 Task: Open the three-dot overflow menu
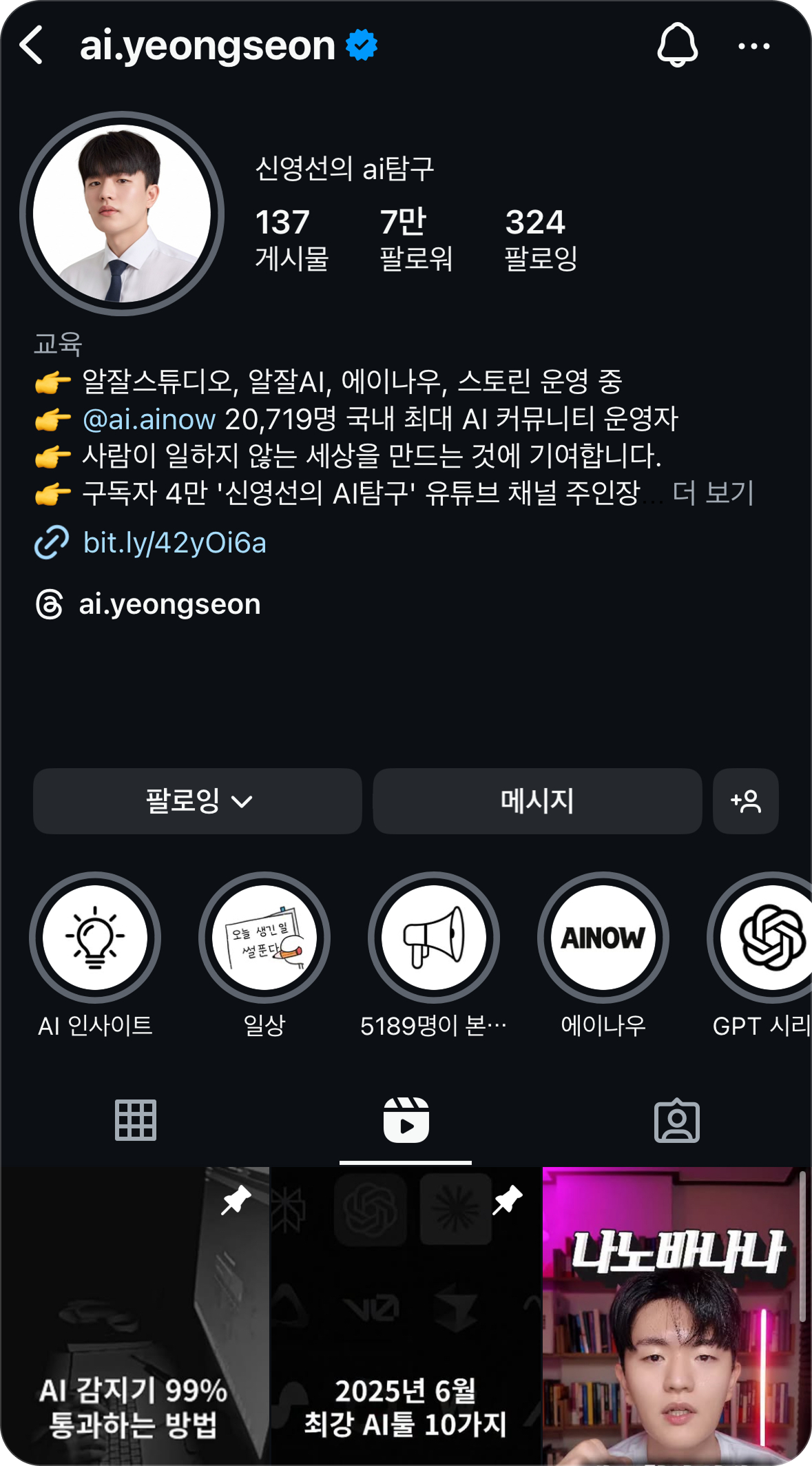click(x=754, y=46)
